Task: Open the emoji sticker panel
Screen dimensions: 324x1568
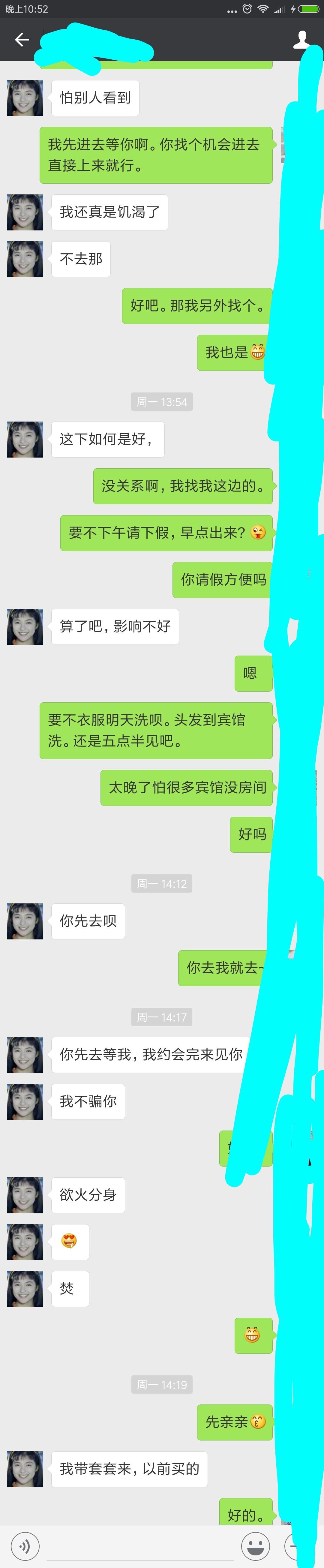Action: [x=255, y=1545]
